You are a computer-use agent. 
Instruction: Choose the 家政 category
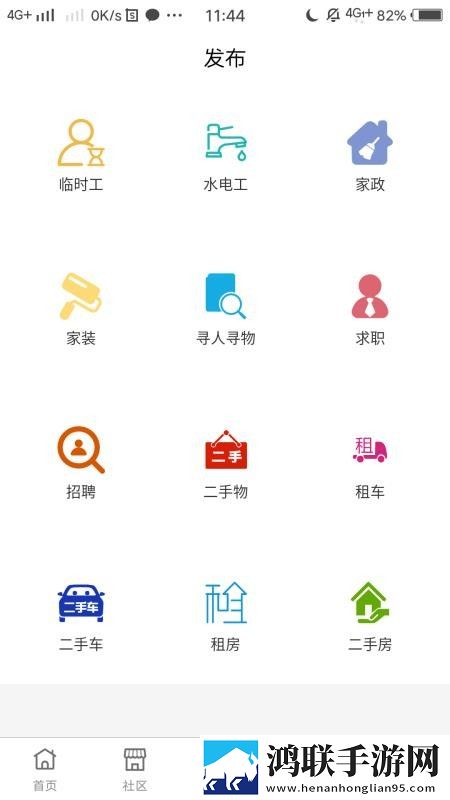coord(370,155)
